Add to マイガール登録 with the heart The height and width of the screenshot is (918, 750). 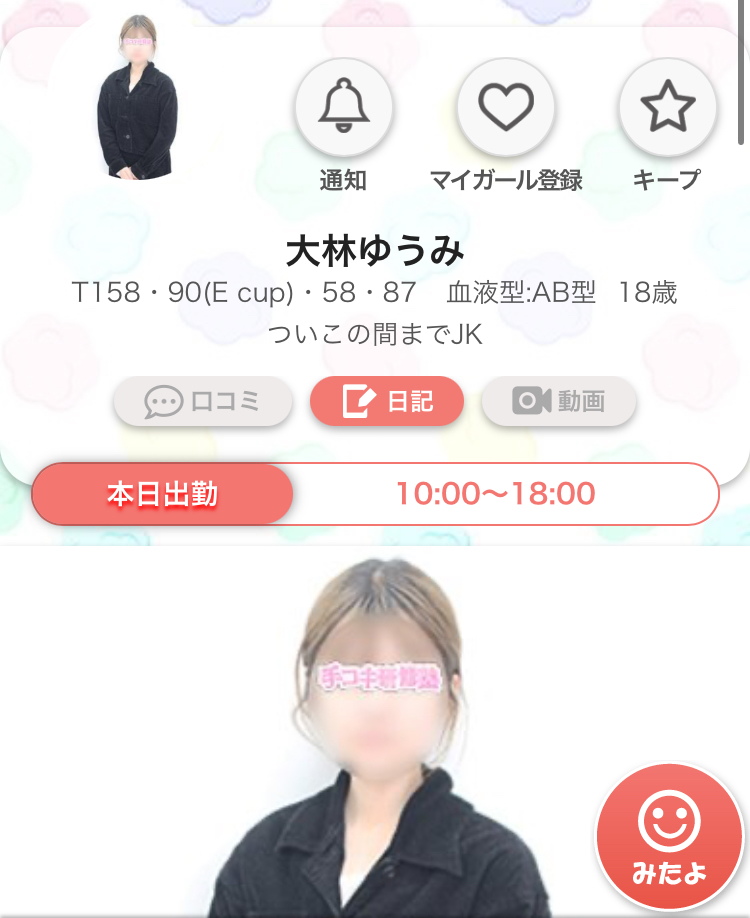click(505, 106)
